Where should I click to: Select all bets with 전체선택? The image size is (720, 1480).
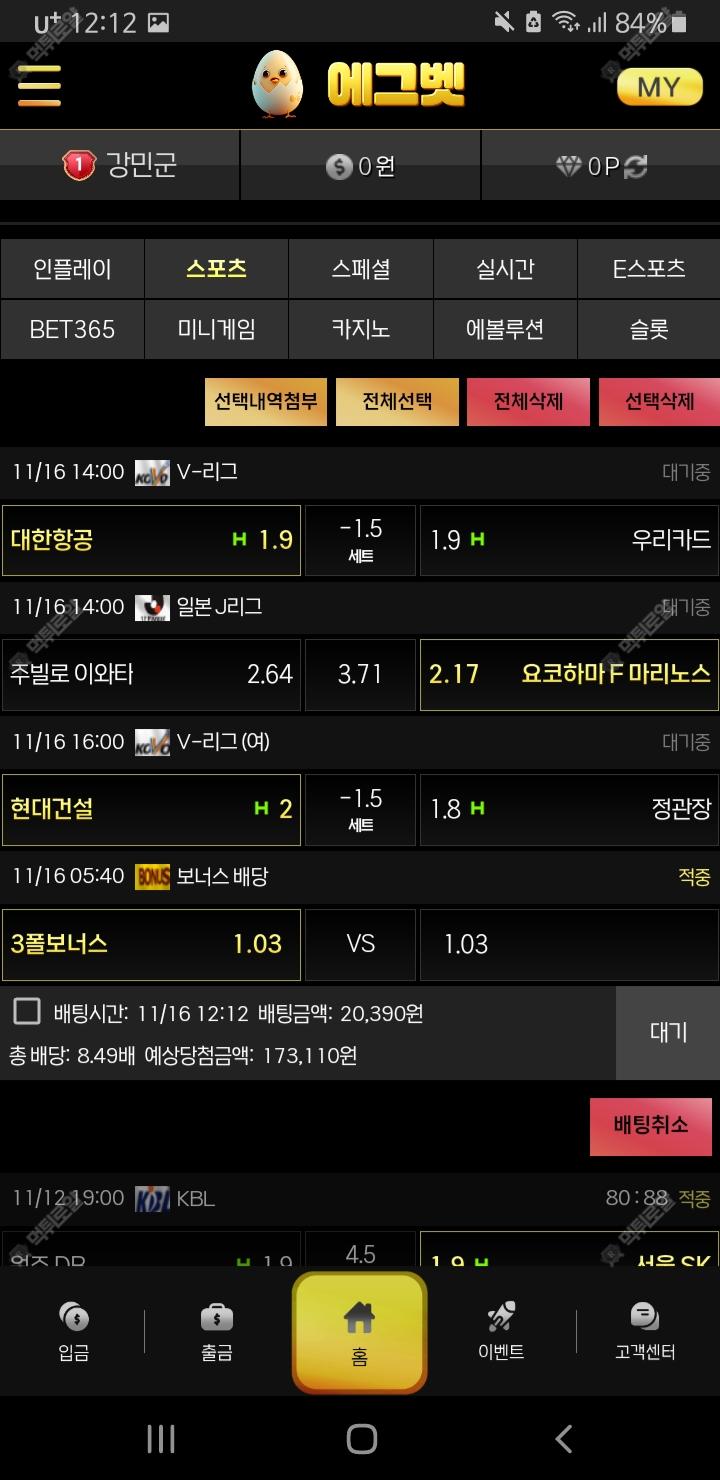pyautogui.click(x=397, y=402)
